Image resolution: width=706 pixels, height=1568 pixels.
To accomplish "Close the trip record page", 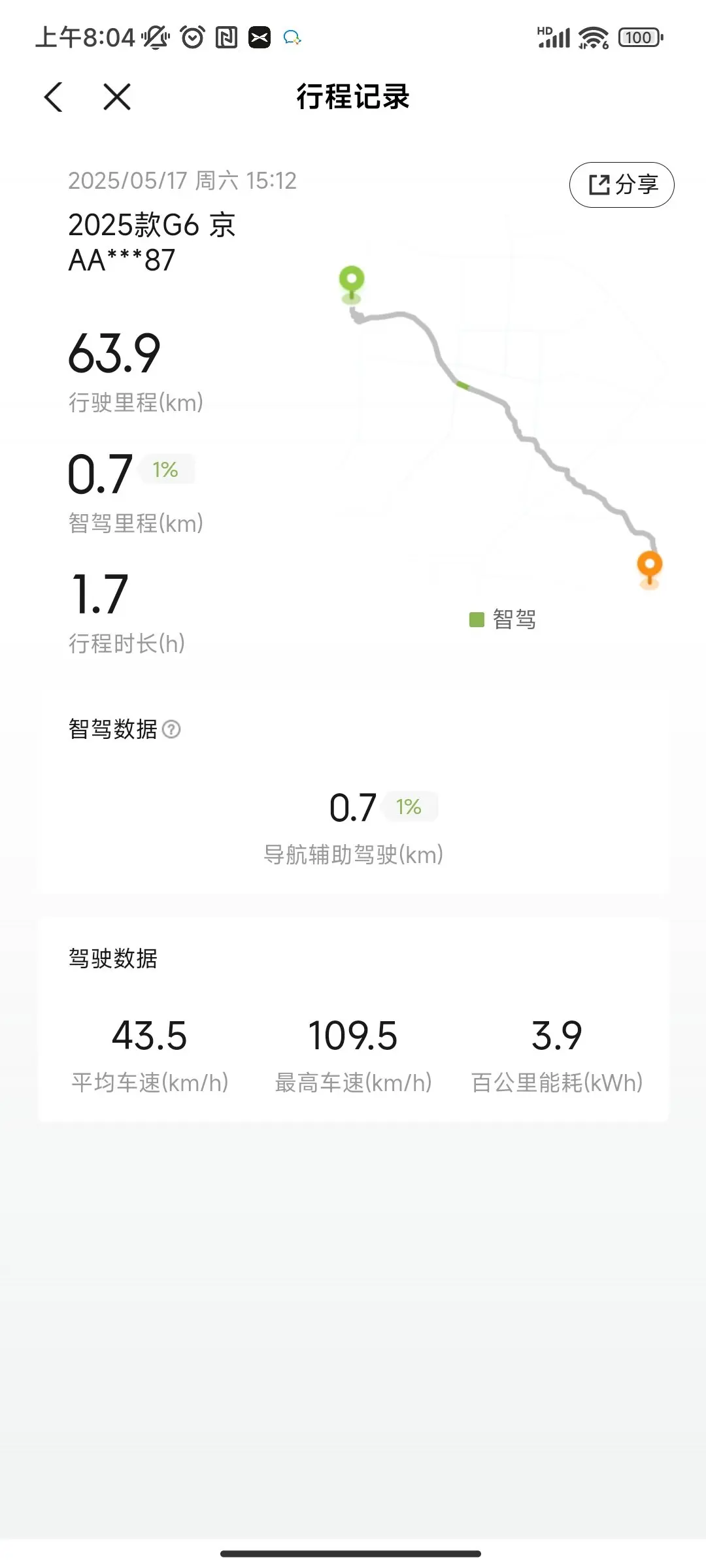I will coord(117,97).
